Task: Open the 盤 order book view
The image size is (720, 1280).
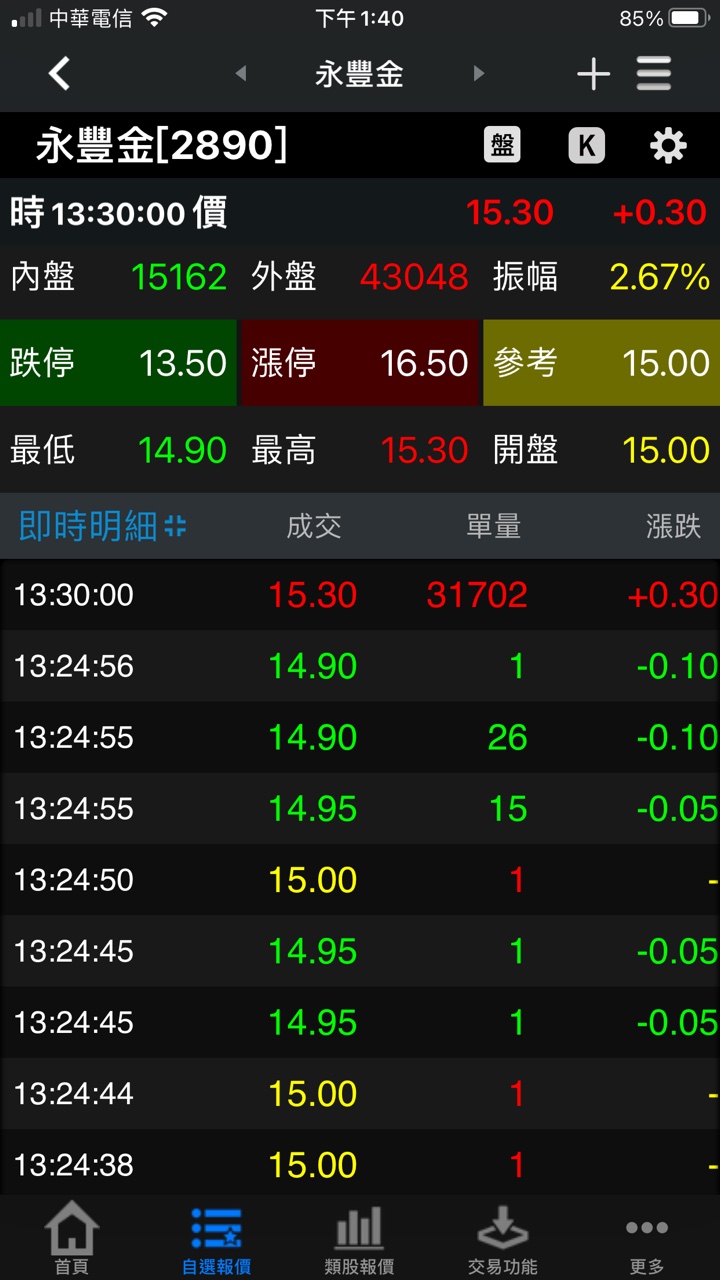Action: tap(502, 146)
